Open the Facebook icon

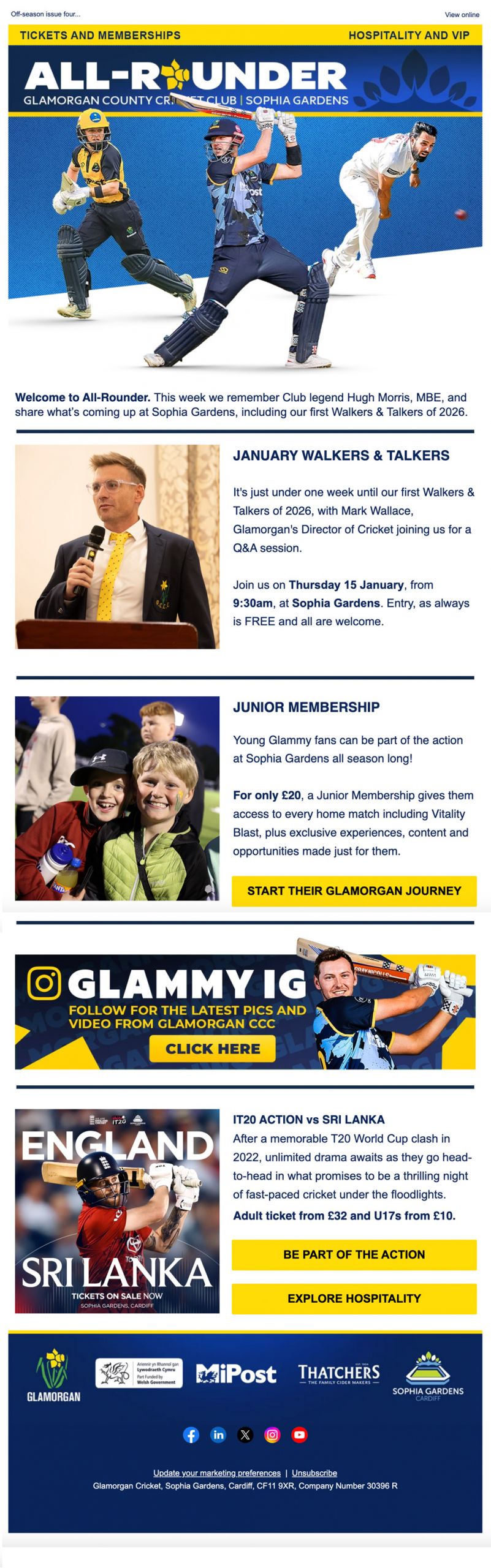[191, 1434]
